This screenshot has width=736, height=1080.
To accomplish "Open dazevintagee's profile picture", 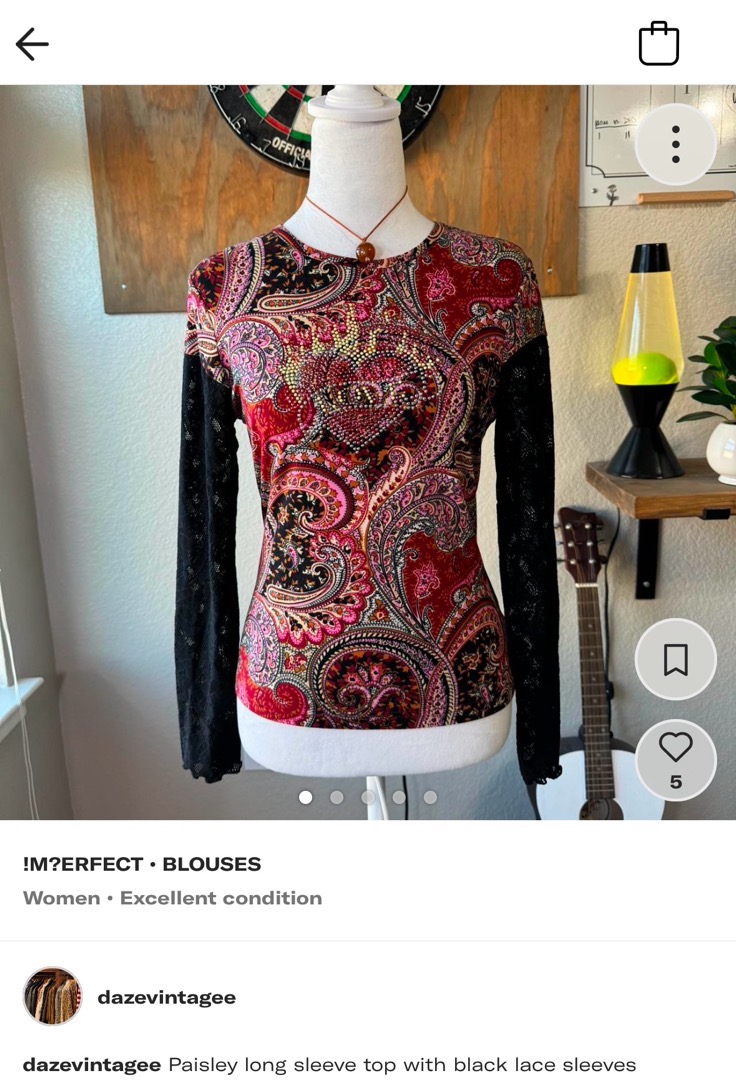I will 53,997.
